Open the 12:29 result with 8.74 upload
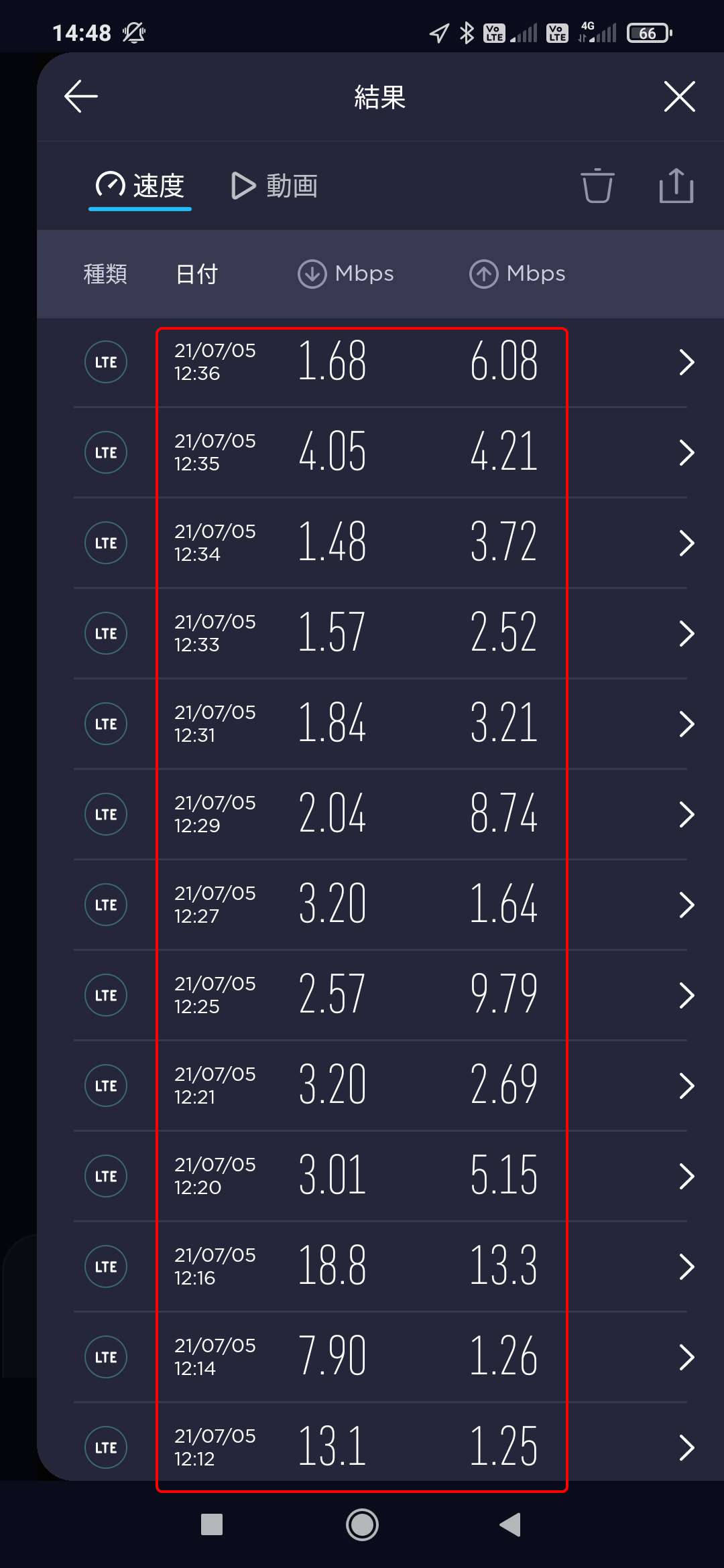The height and width of the screenshot is (1568, 724). (x=380, y=814)
